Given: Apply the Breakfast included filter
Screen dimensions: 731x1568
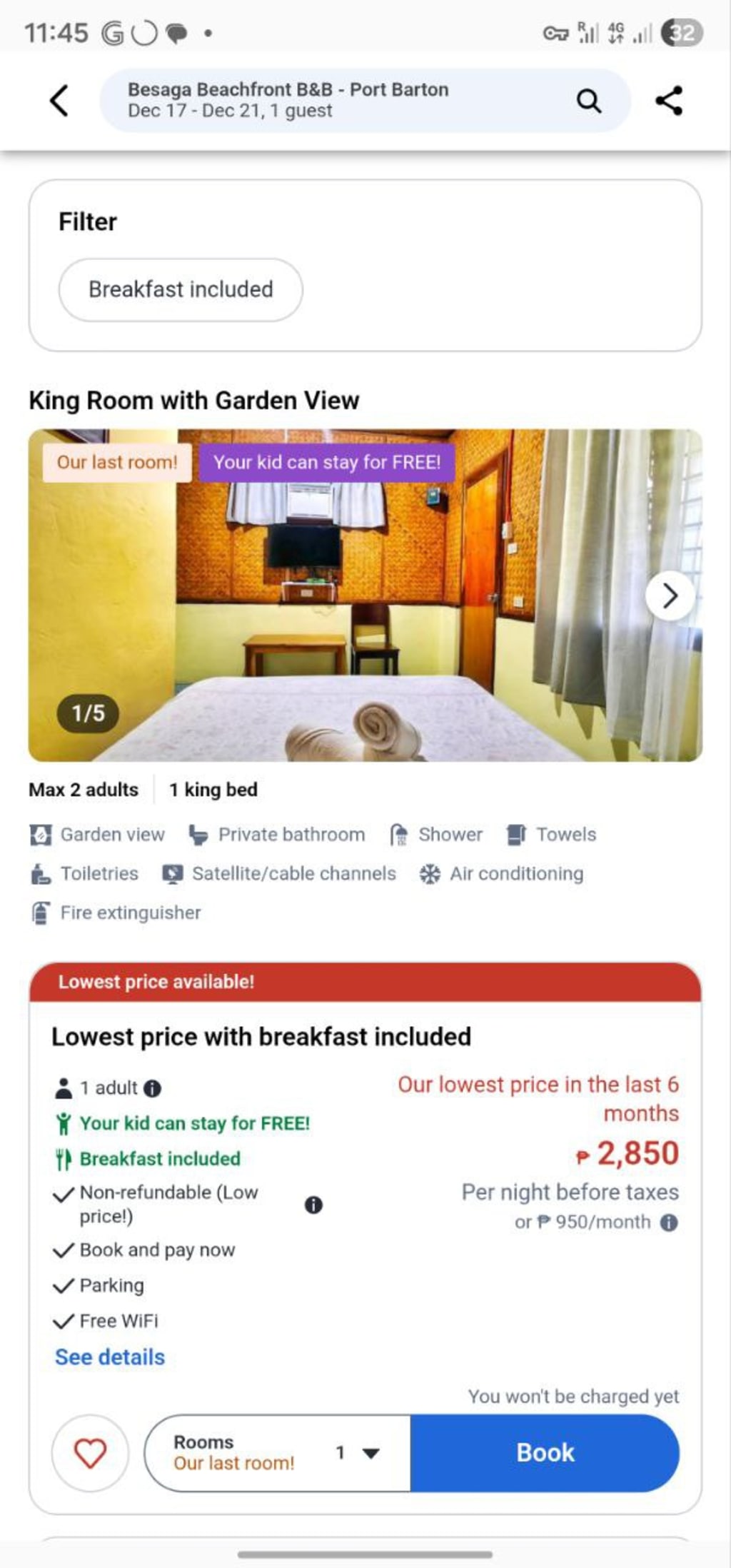Looking at the screenshot, I should coord(181,289).
